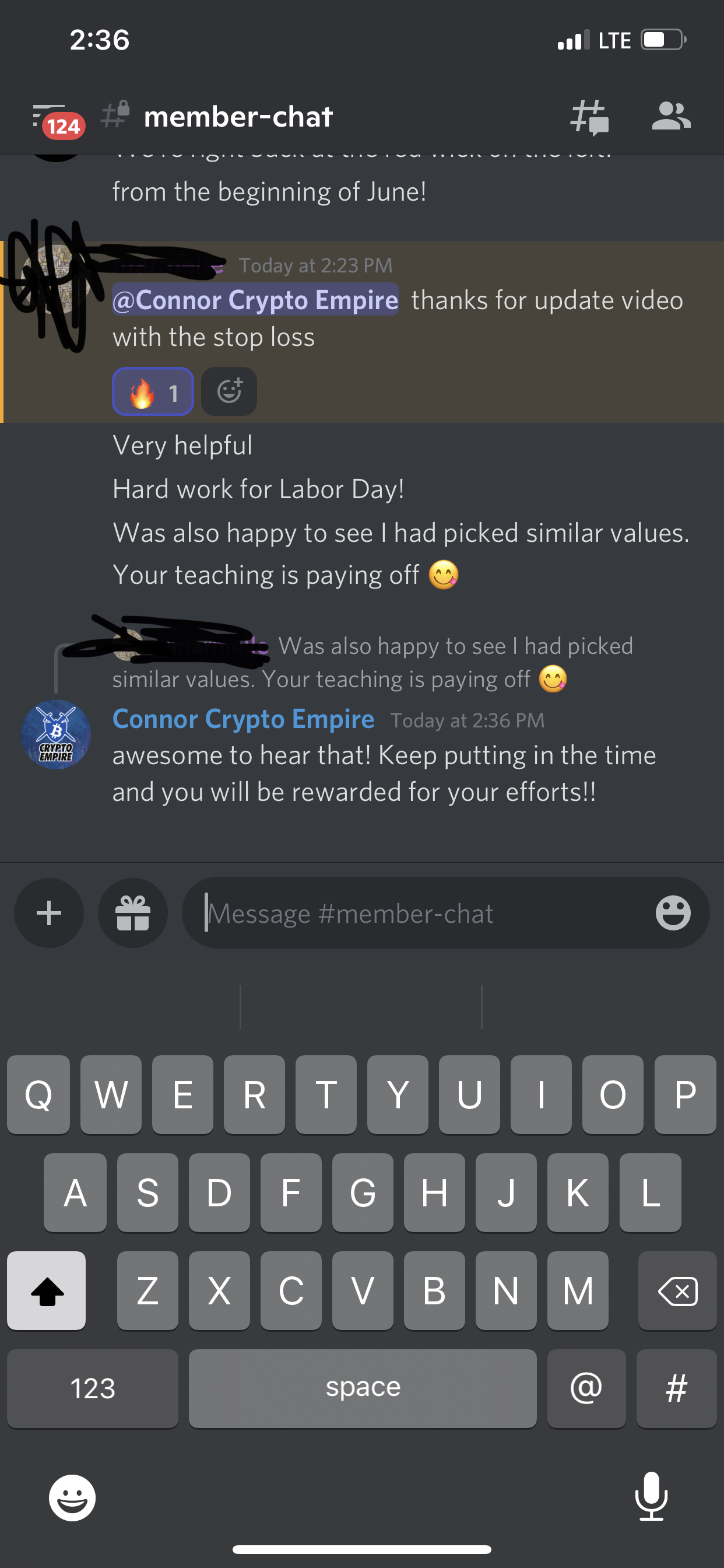Tap the fire reaction on the message

click(x=153, y=392)
